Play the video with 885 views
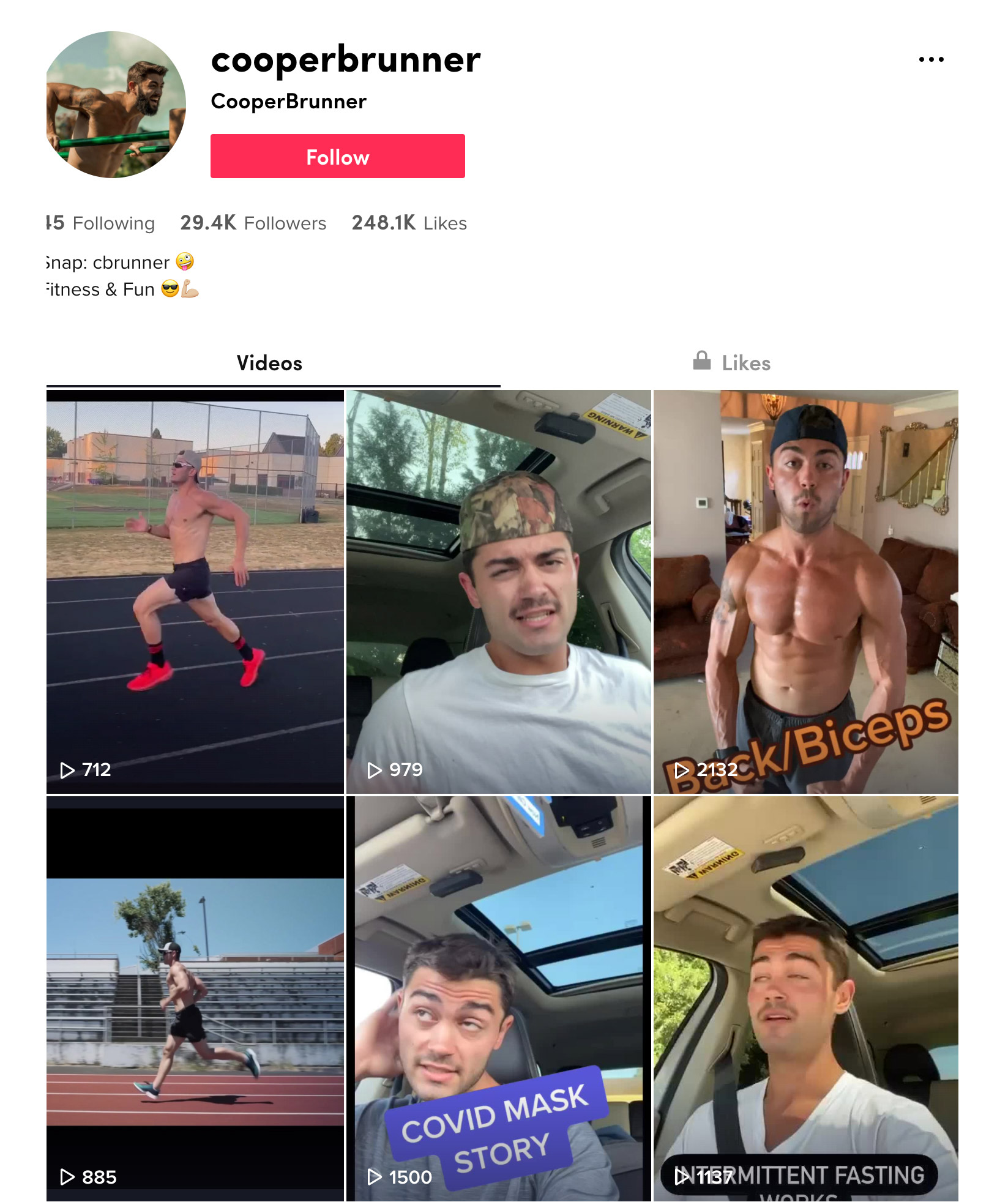 [195, 999]
